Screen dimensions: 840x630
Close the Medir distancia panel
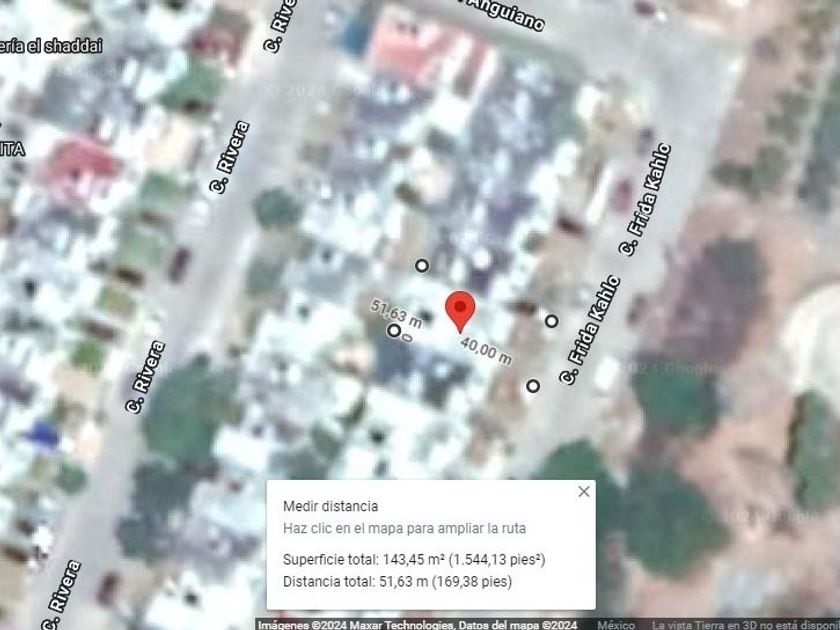(584, 491)
